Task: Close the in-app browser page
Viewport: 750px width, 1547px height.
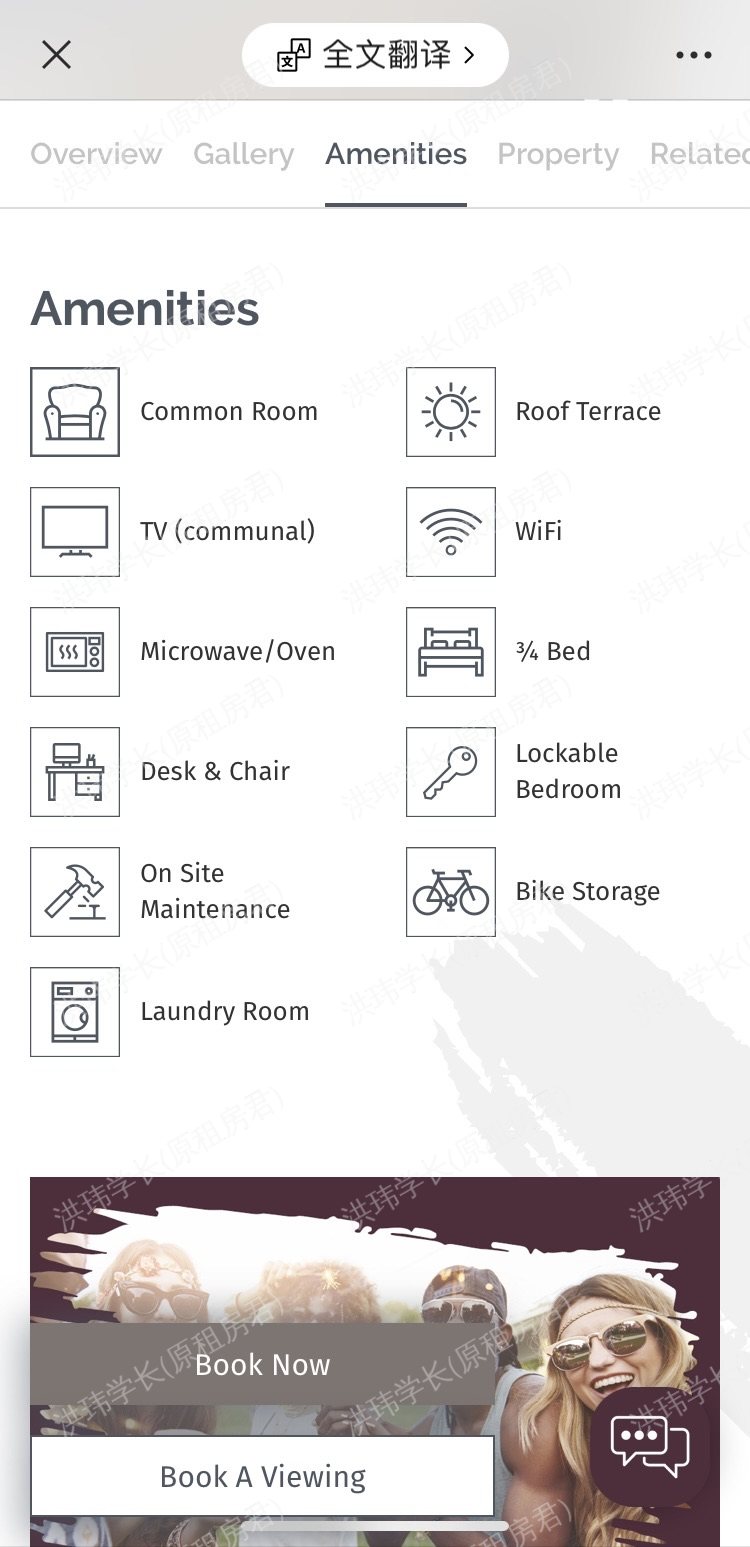Action: coord(56,55)
